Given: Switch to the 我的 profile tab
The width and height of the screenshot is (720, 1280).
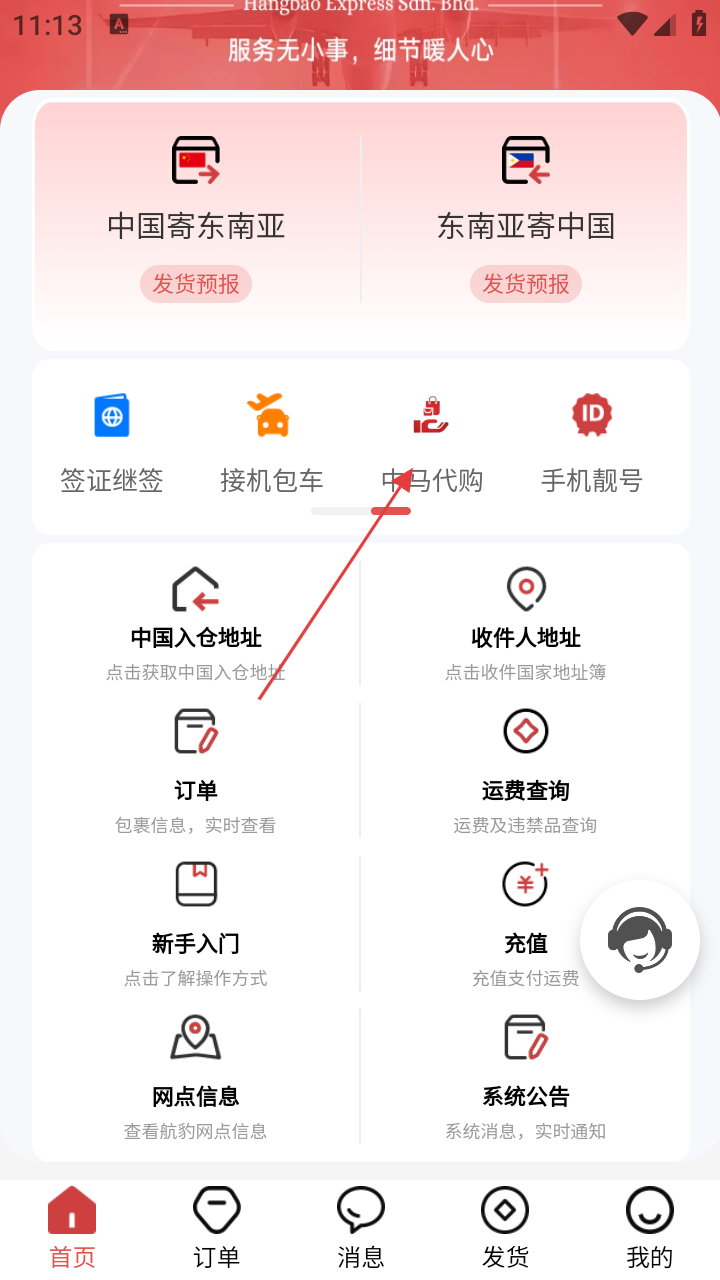Looking at the screenshot, I should click(649, 1228).
